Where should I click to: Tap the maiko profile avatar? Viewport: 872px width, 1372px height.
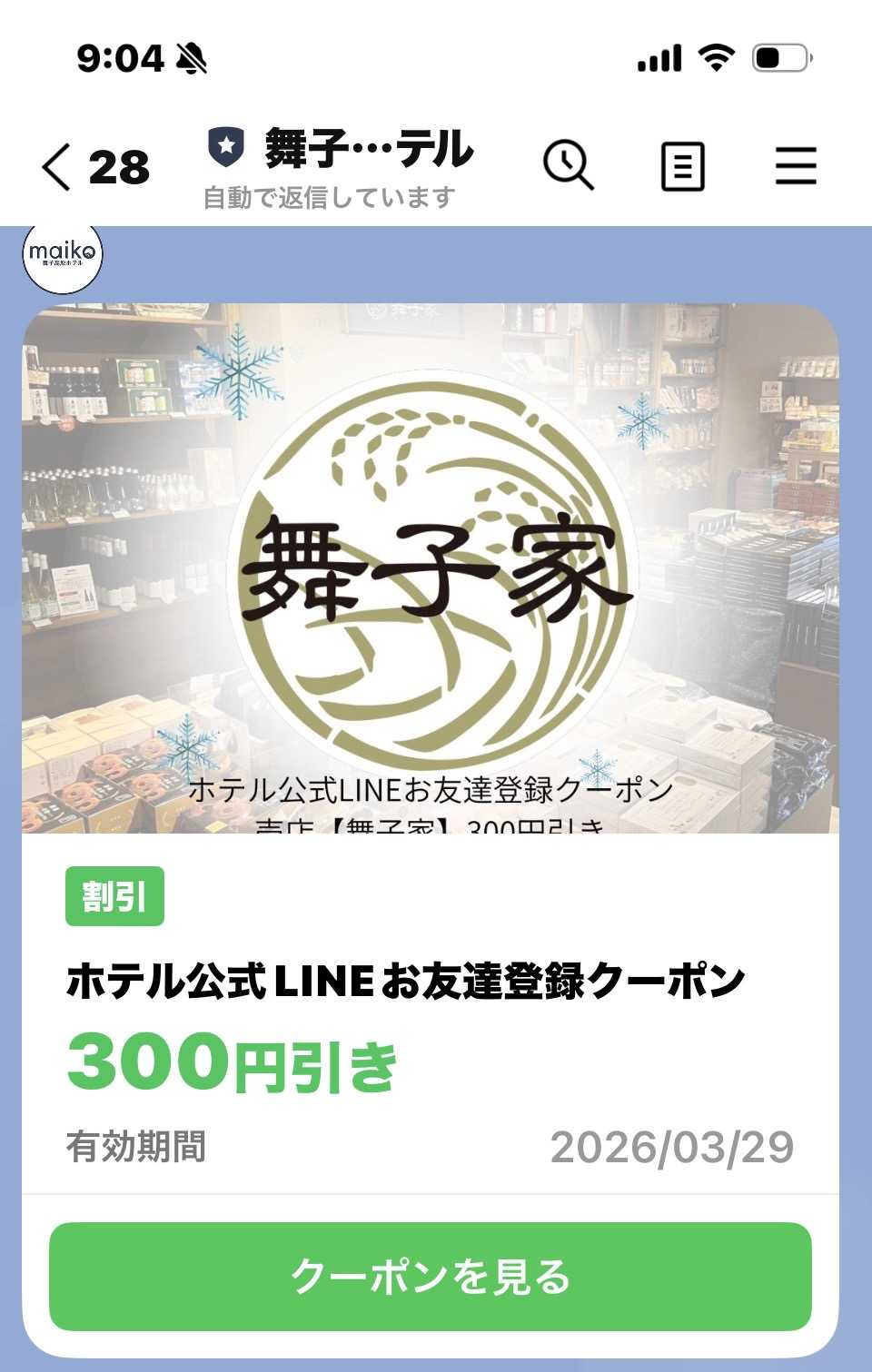pyautogui.click(x=62, y=254)
